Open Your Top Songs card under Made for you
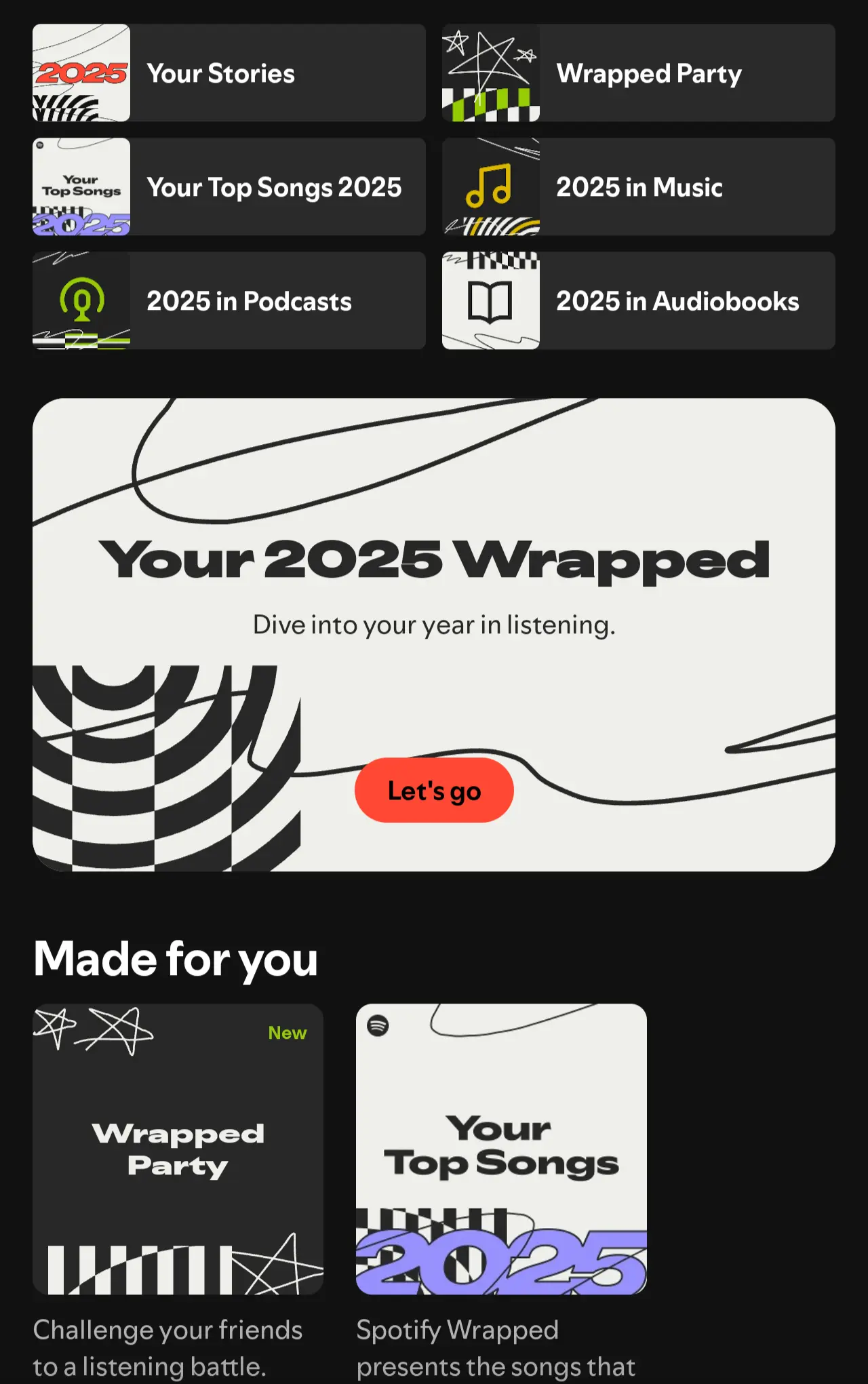The height and width of the screenshot is (1384, 868). click(501, 1149)
